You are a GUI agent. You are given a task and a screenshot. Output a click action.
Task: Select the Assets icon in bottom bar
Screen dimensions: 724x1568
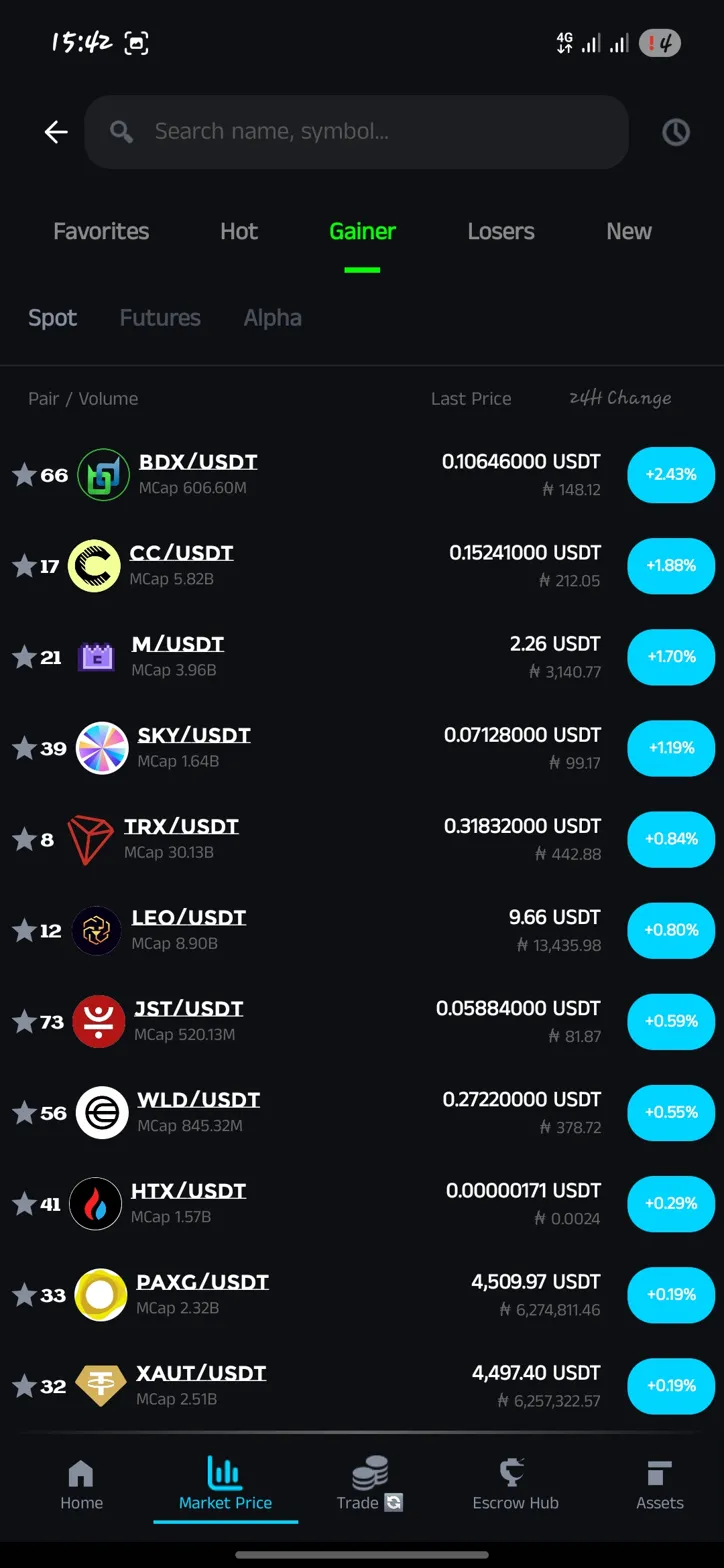click(x=657, y=1487)
